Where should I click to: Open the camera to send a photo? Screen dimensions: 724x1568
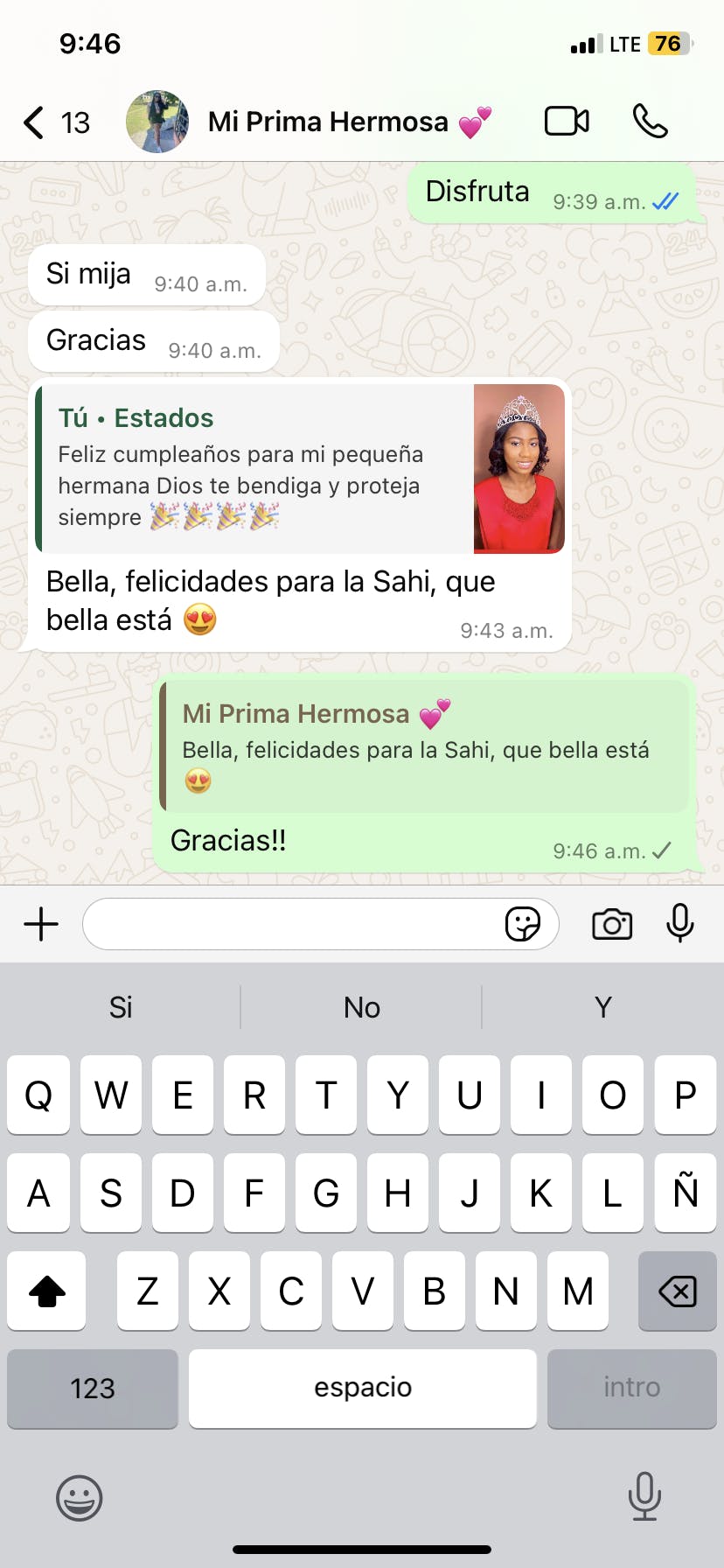click(x=612, y=924)
